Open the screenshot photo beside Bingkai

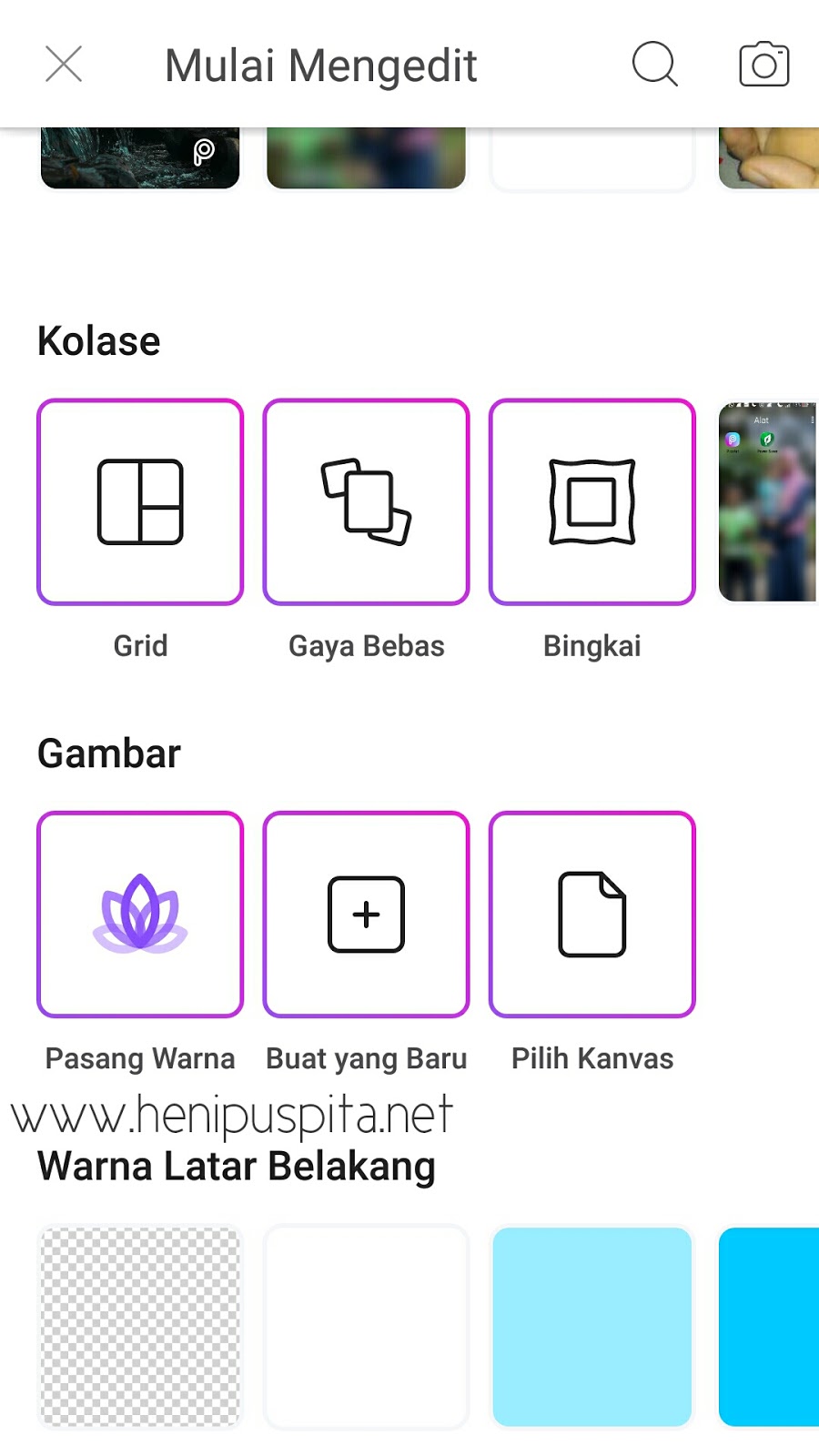coord(768,502)
